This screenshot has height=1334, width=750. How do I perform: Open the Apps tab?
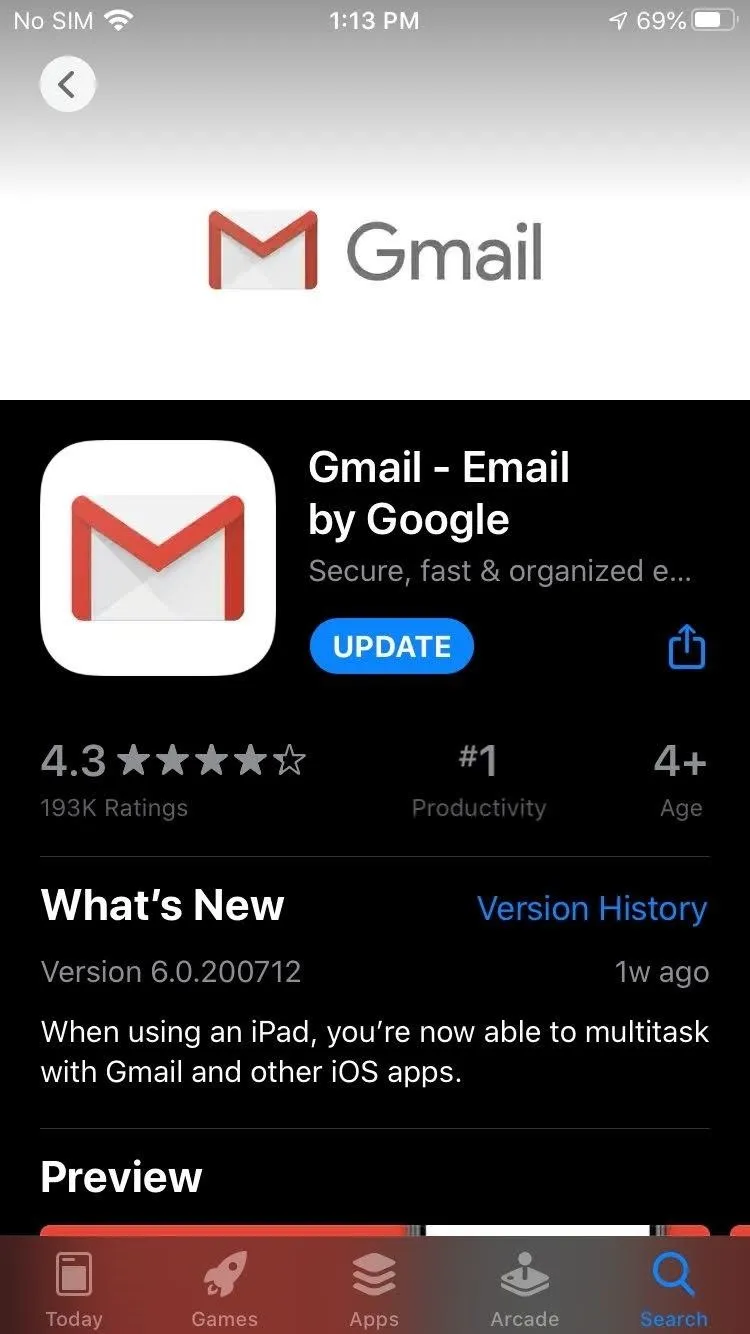click(x=374, y=1290)
